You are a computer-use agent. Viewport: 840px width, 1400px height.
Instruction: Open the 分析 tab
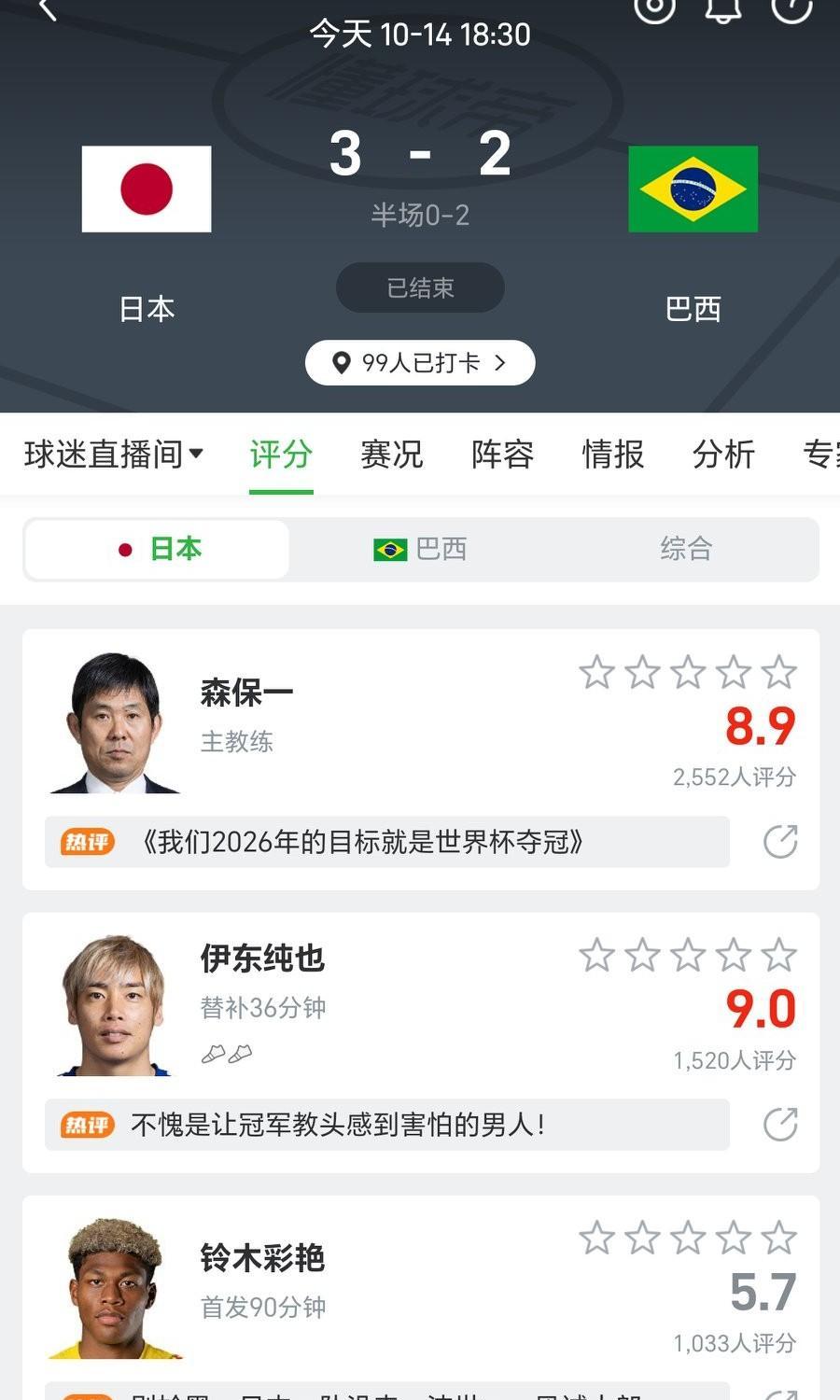pos(723,455)
